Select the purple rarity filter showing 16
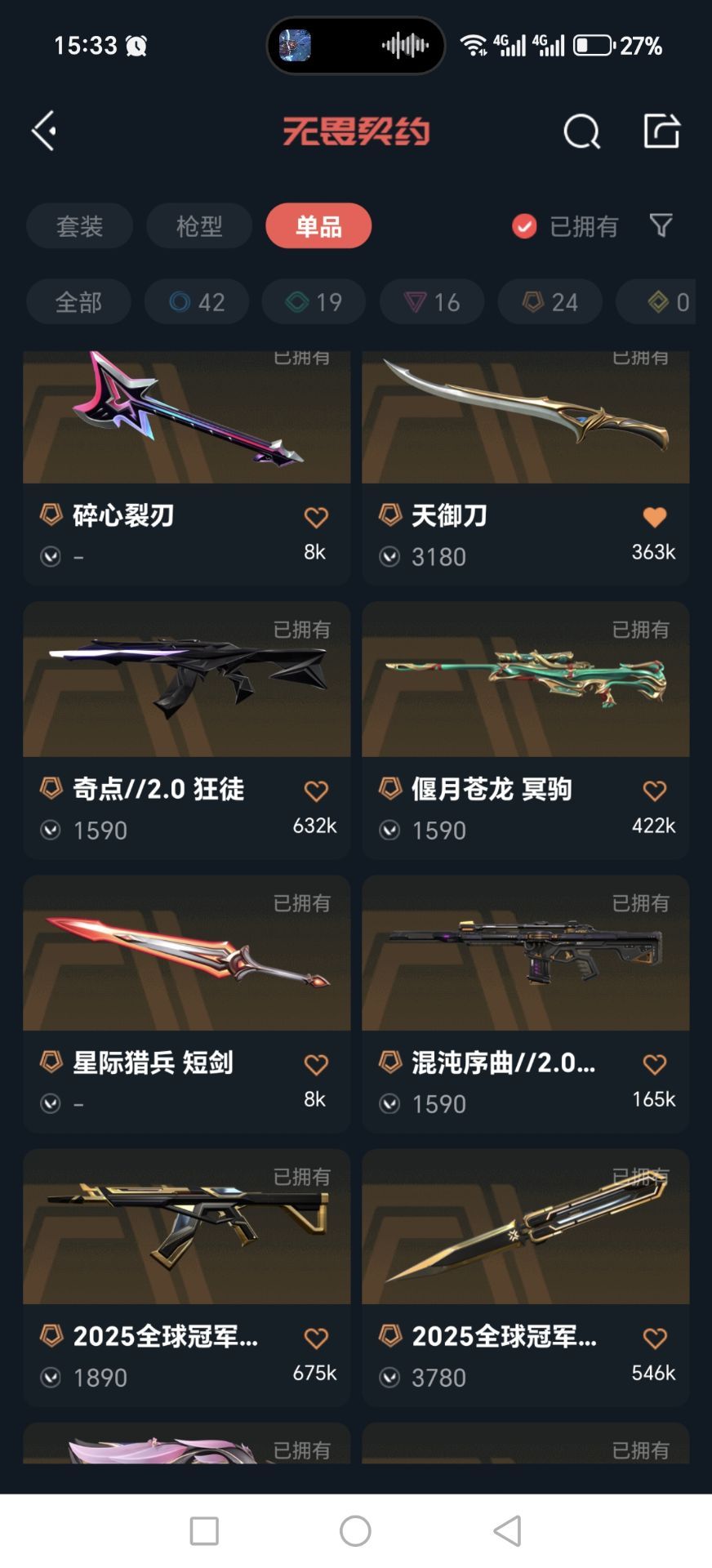 431,301
